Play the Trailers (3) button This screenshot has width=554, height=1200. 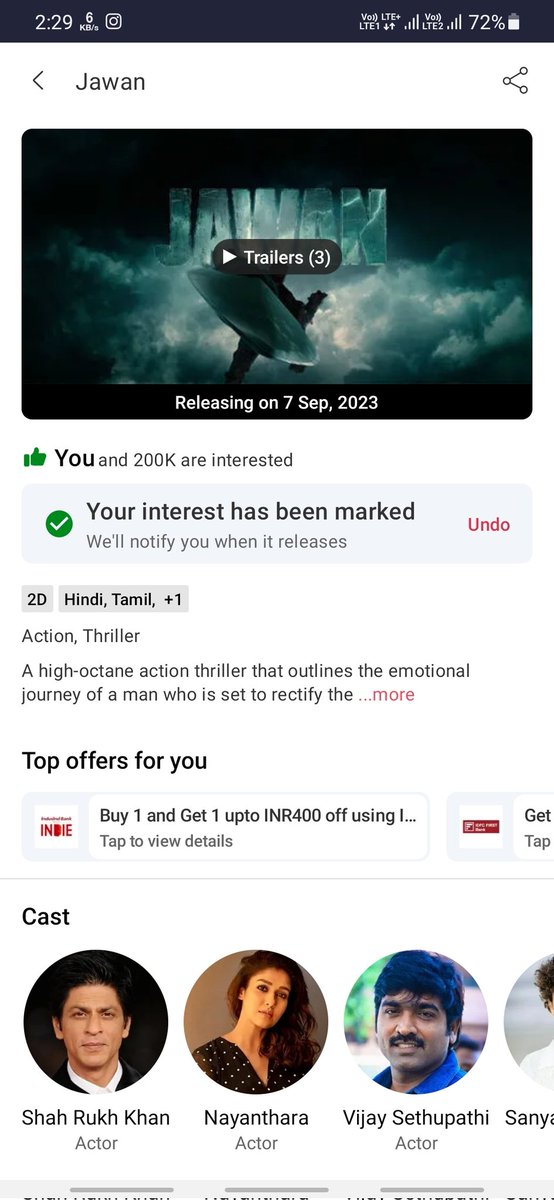click(277, 257)
